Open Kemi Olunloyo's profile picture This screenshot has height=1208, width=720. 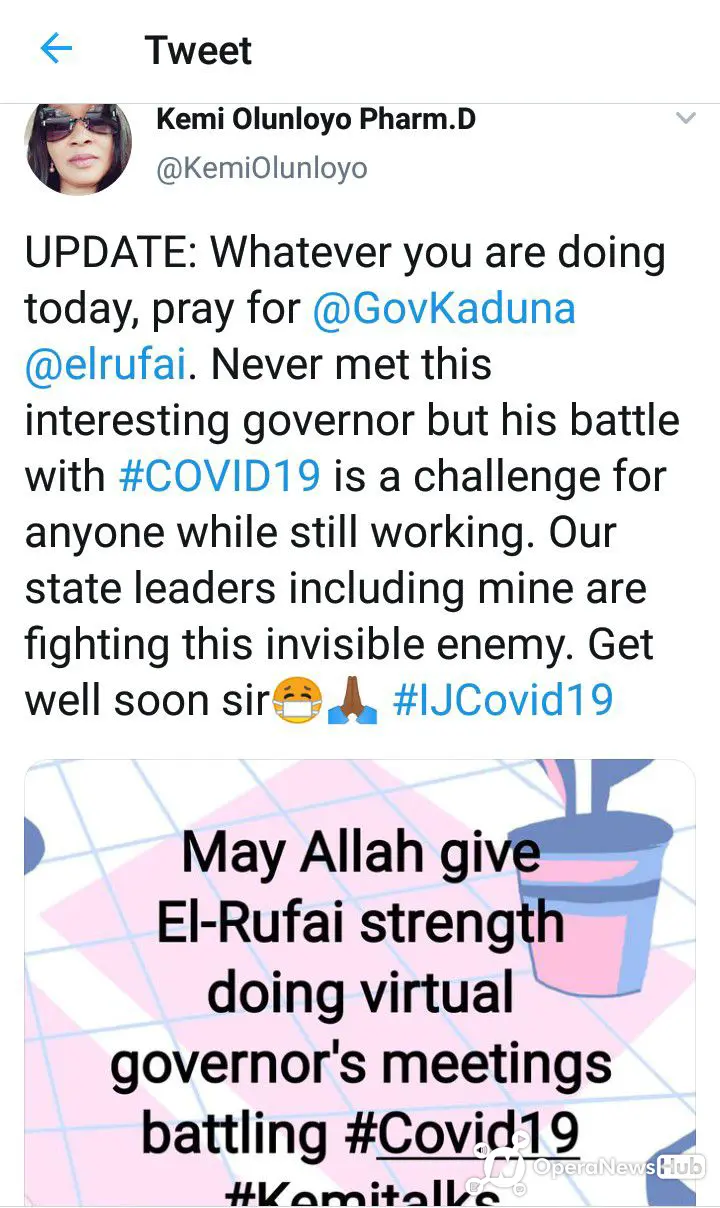(x=78, y=146)
